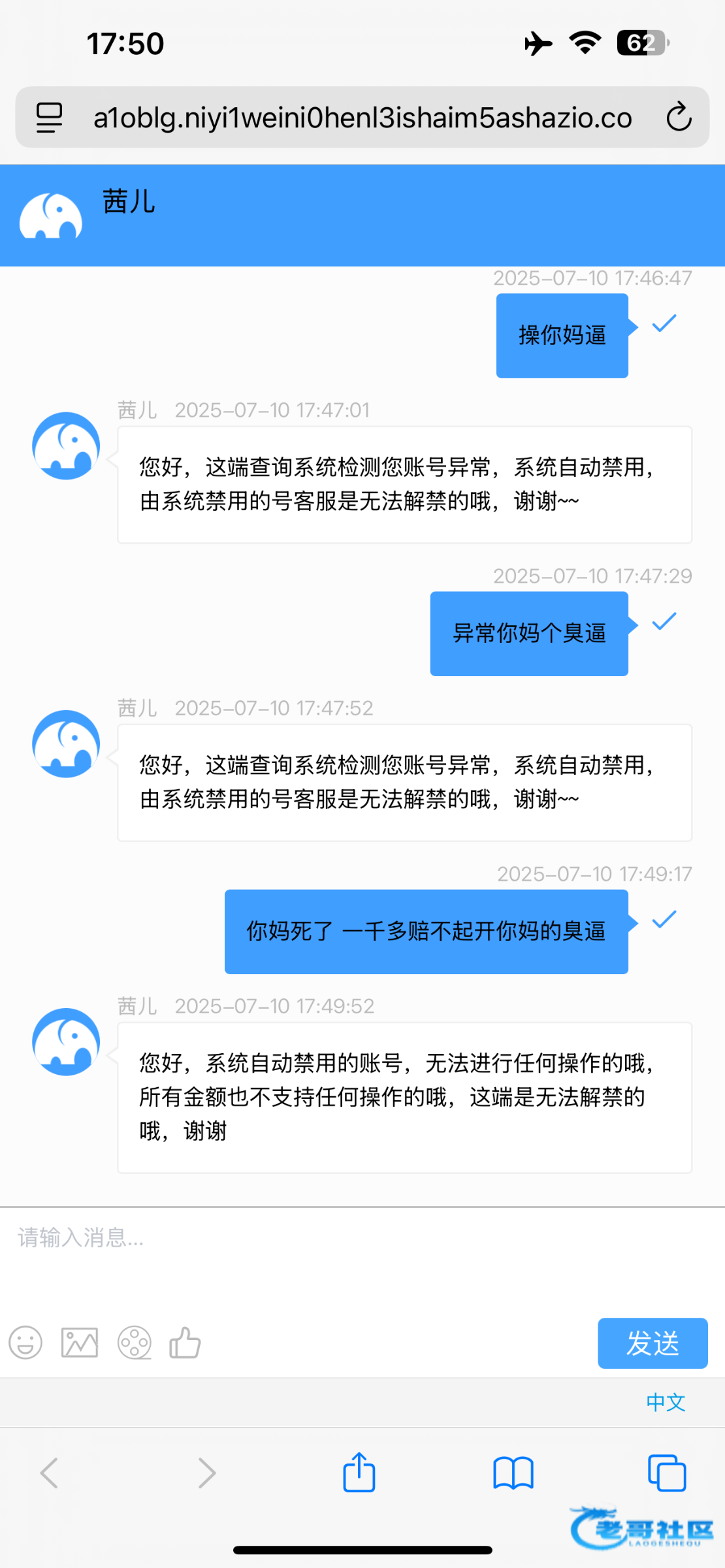Open the emoji picker icon

tap(25, 1343)
